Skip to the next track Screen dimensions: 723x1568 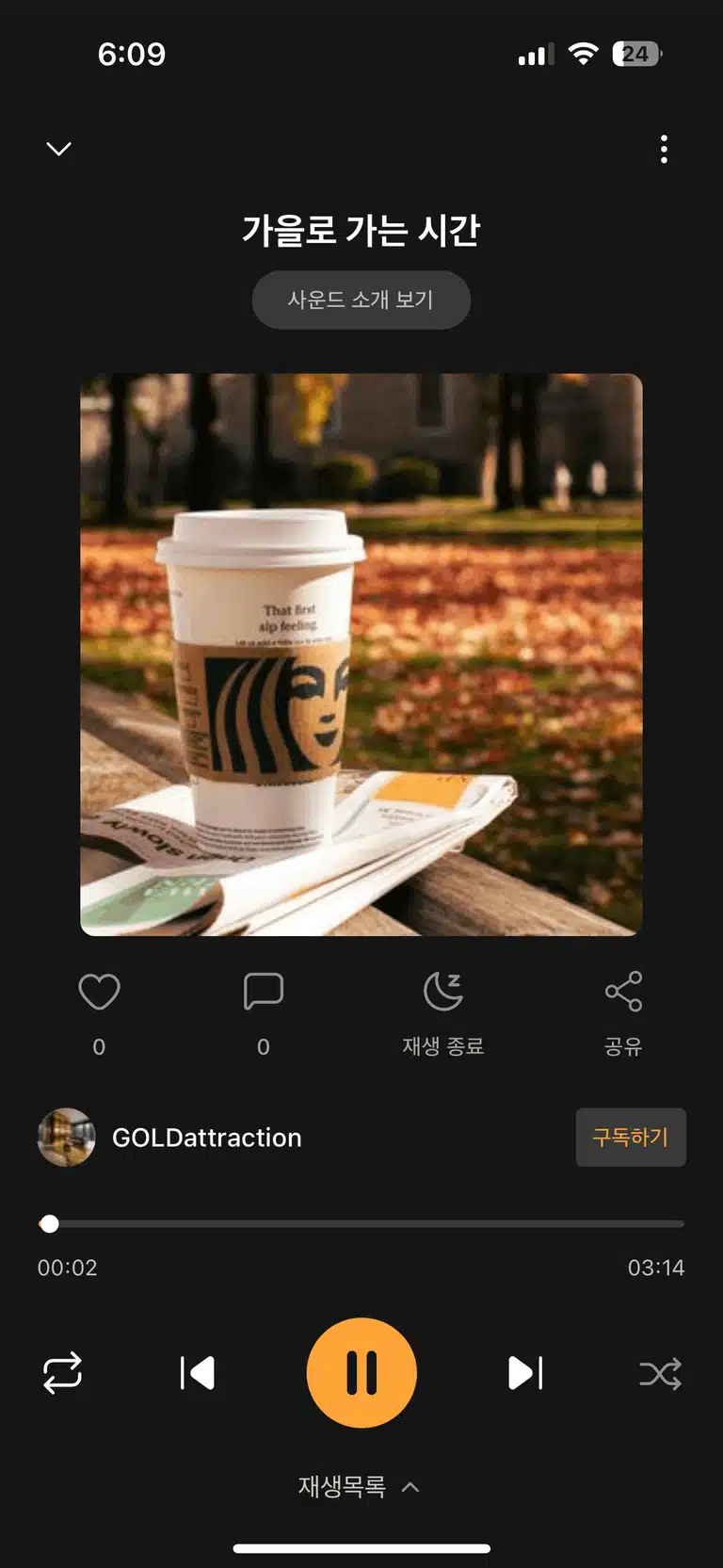pos(525,1373)
